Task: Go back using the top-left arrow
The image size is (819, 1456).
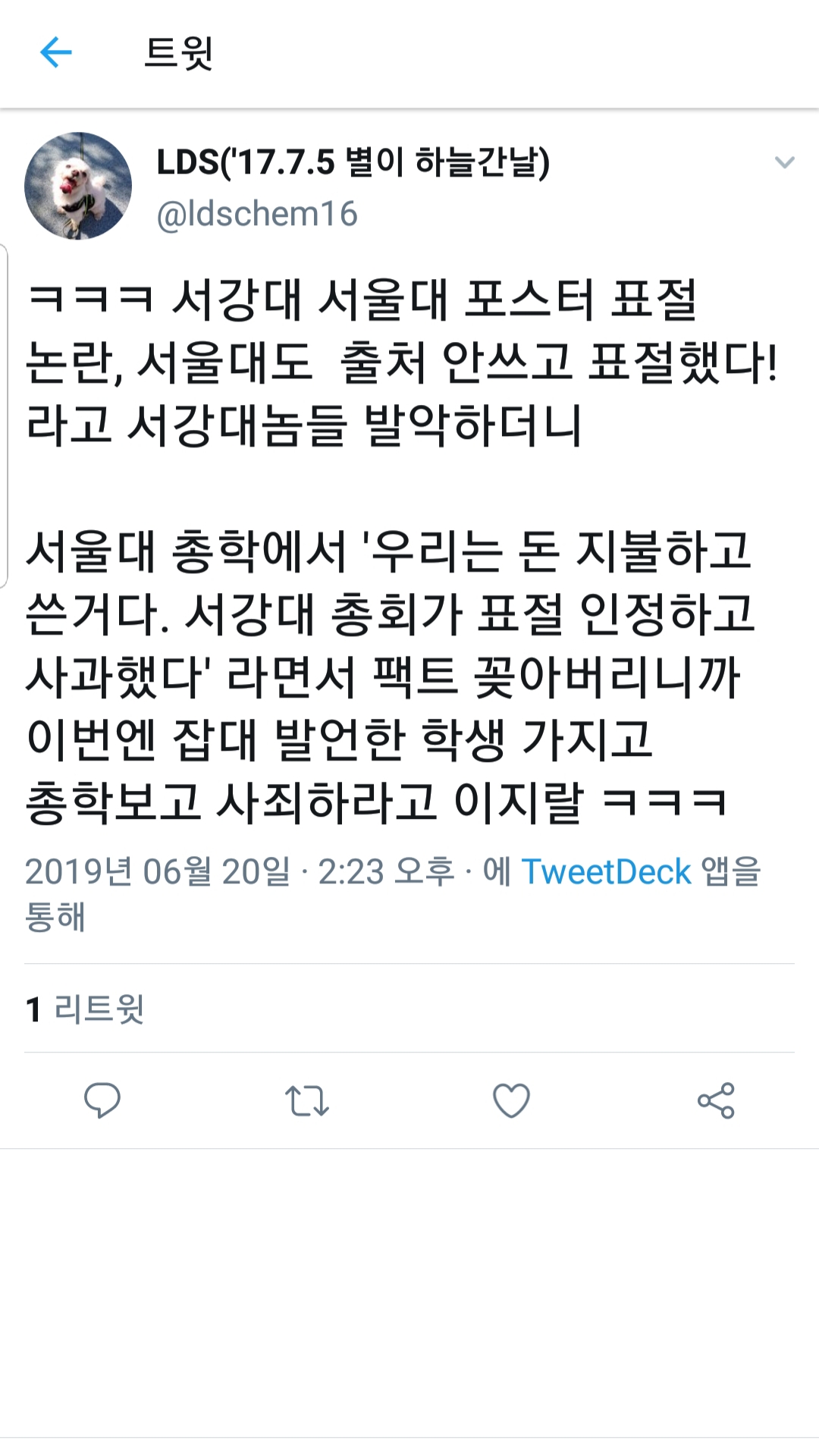Action: [55, 53]
